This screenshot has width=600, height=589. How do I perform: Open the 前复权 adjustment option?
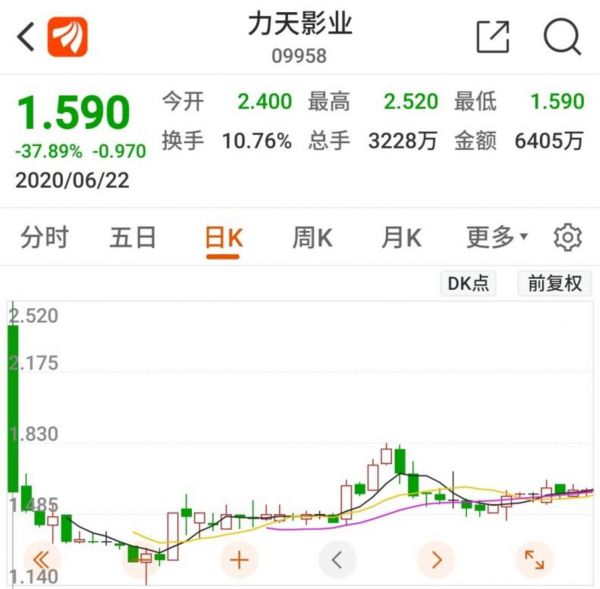555,283
